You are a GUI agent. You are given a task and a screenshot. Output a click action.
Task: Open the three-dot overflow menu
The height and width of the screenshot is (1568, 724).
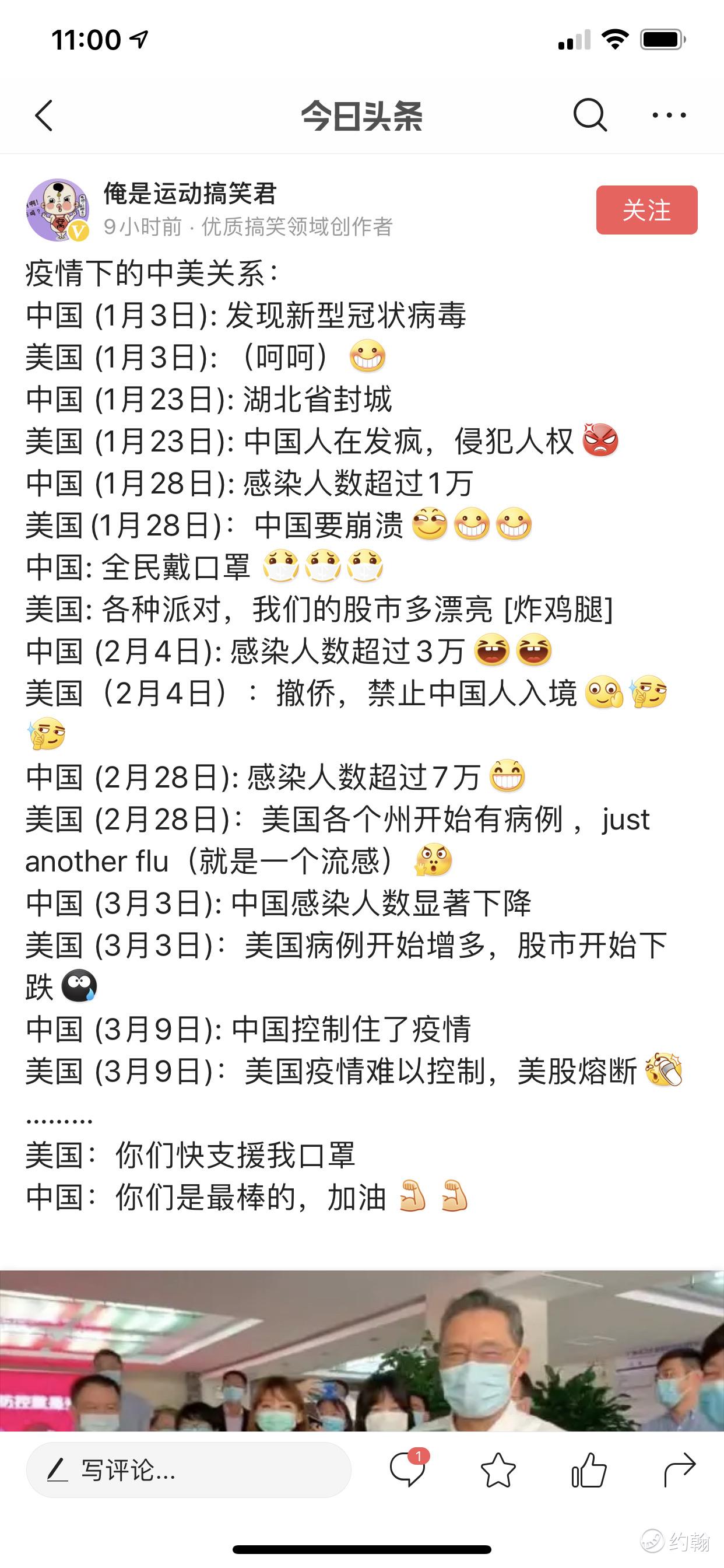(x=669, y=114)
